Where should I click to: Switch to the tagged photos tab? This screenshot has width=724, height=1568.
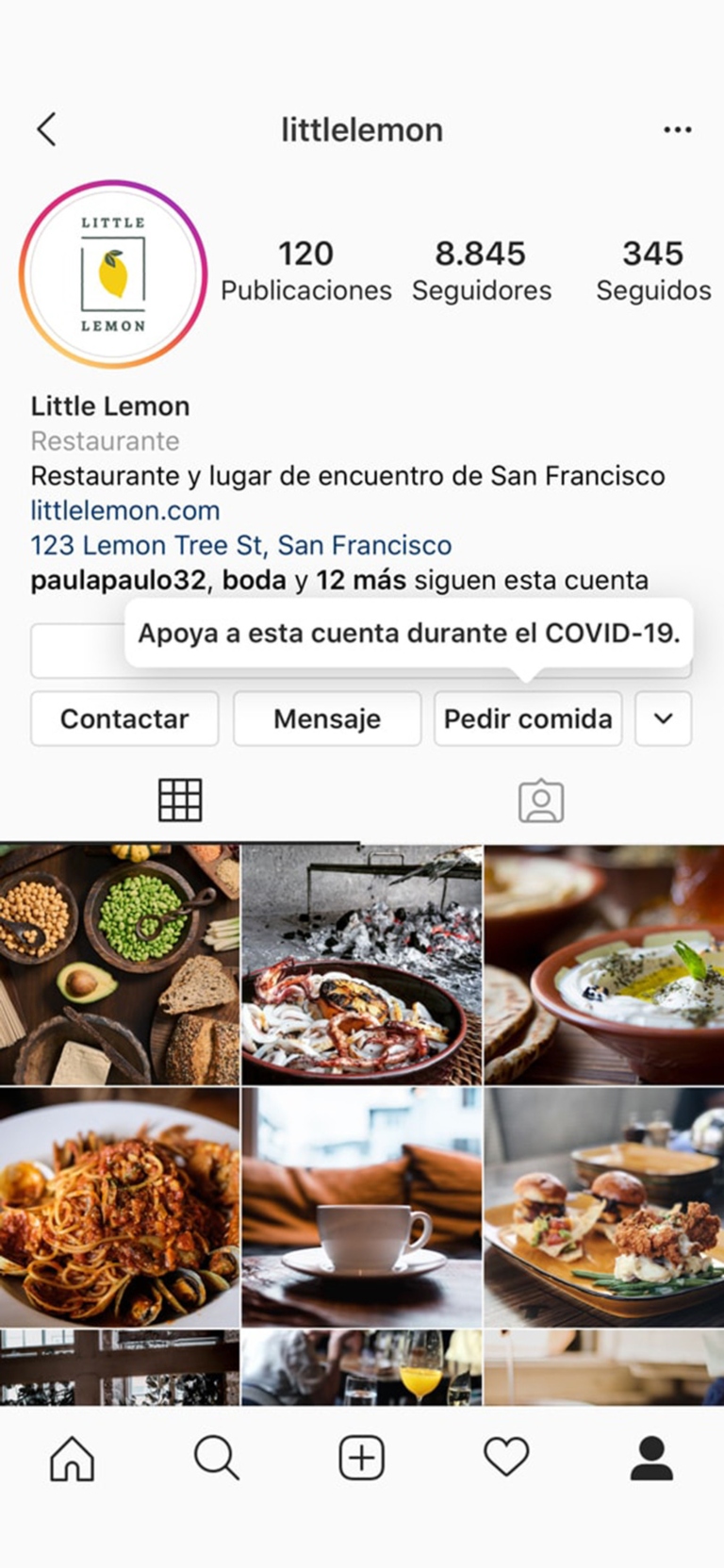coord(543,800)
